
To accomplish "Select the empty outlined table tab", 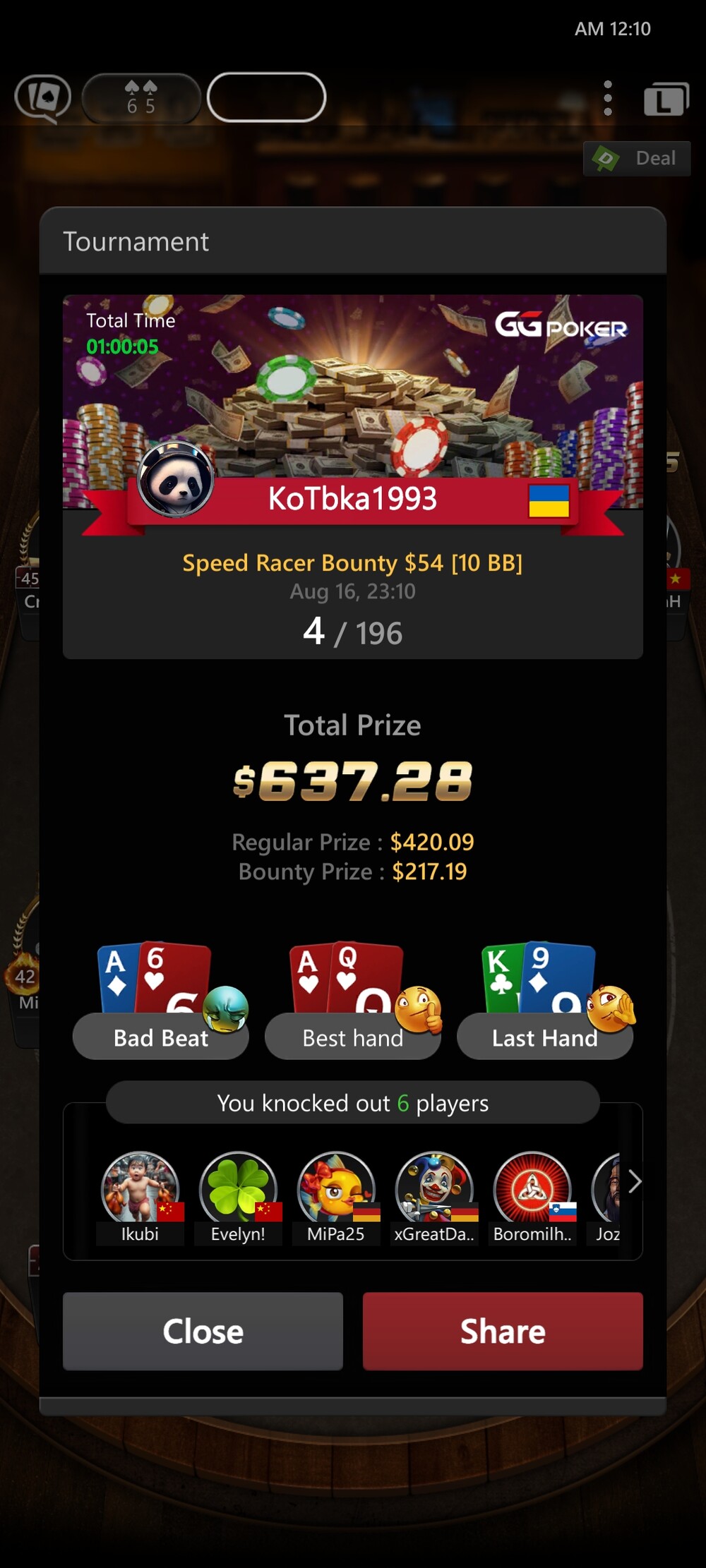I will coord(266,97).
